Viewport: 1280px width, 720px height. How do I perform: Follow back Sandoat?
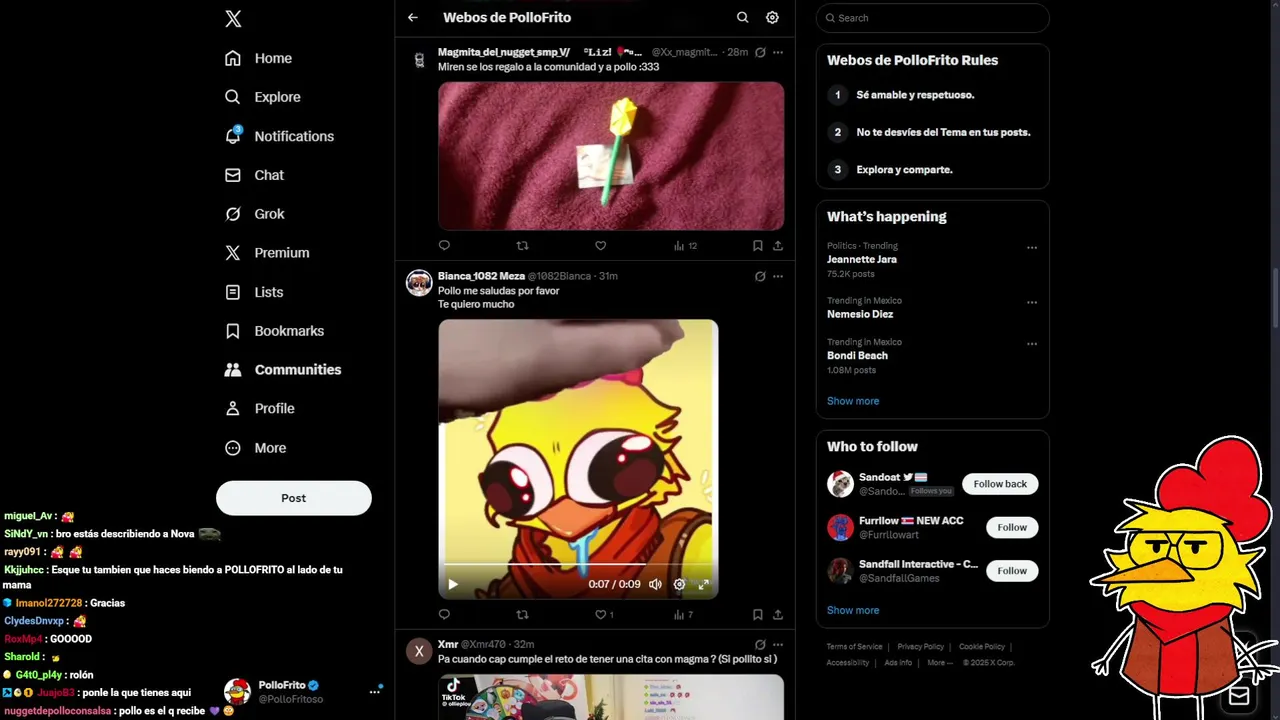(x=1000, y=484)
